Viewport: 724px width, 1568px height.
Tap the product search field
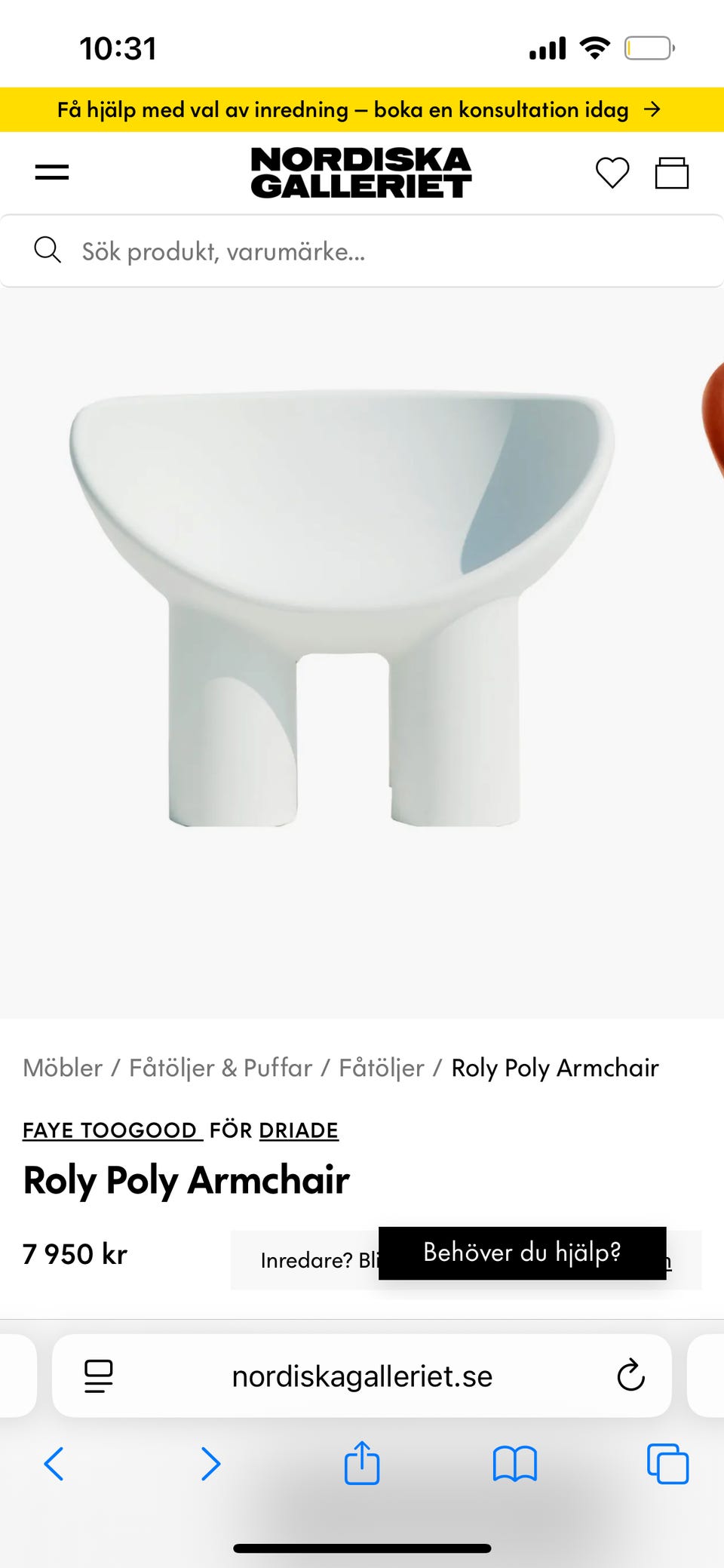362,251
